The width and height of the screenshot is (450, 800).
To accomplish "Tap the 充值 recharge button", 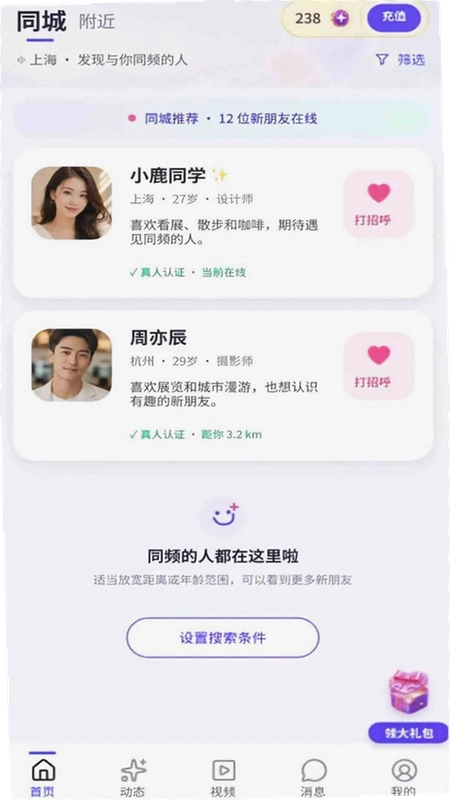I will coord(394,18).
